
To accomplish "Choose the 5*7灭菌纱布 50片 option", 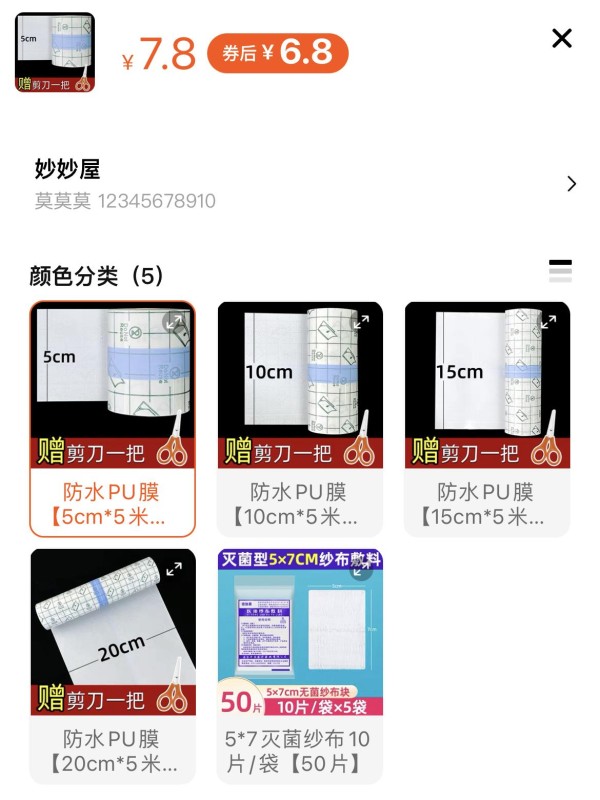I will coord(299,751).
